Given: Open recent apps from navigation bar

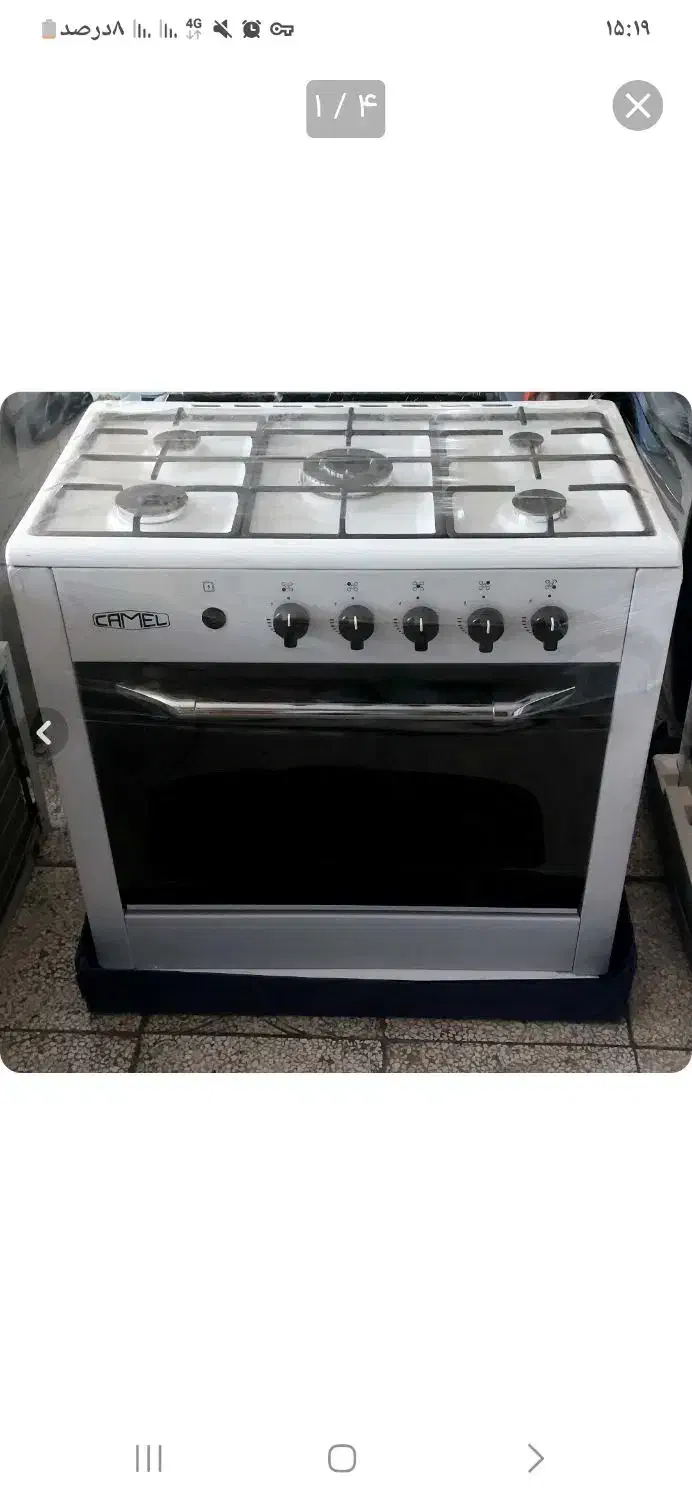Looking at the screenshot, I should [149, 1458].
